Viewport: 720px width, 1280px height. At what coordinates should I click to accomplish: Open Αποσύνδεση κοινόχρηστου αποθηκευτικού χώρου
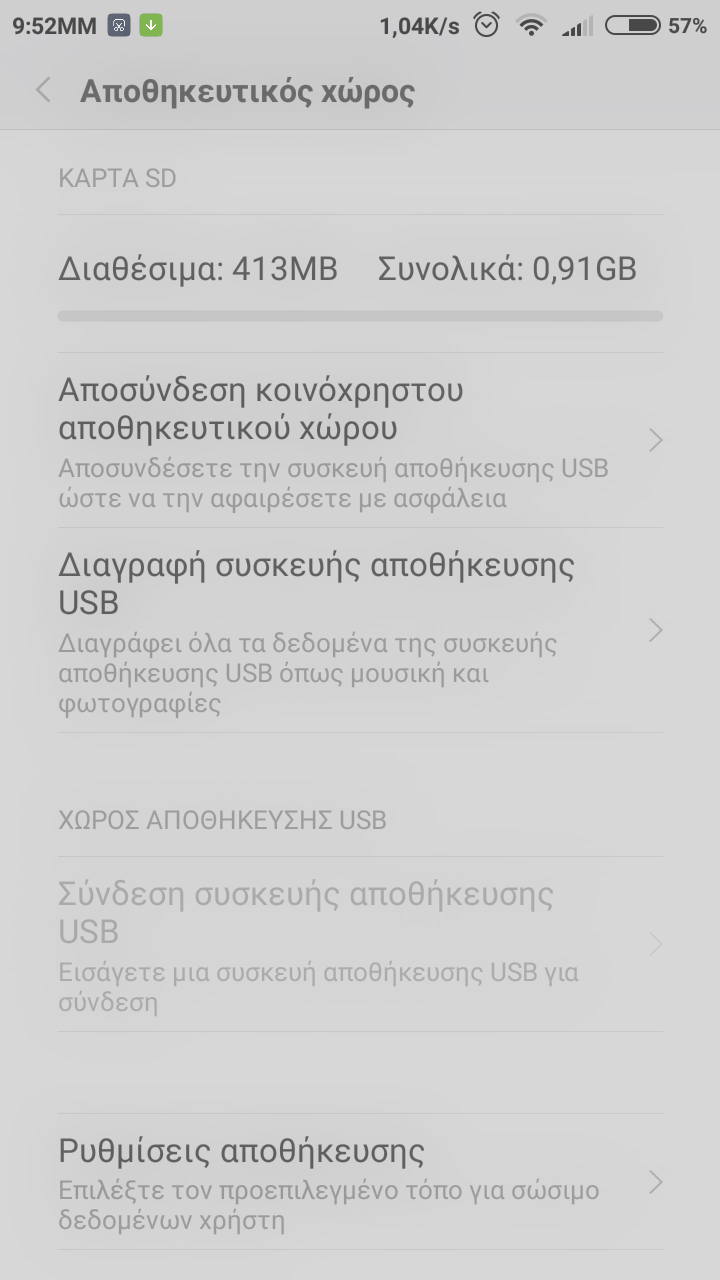[x=360, y=441]
